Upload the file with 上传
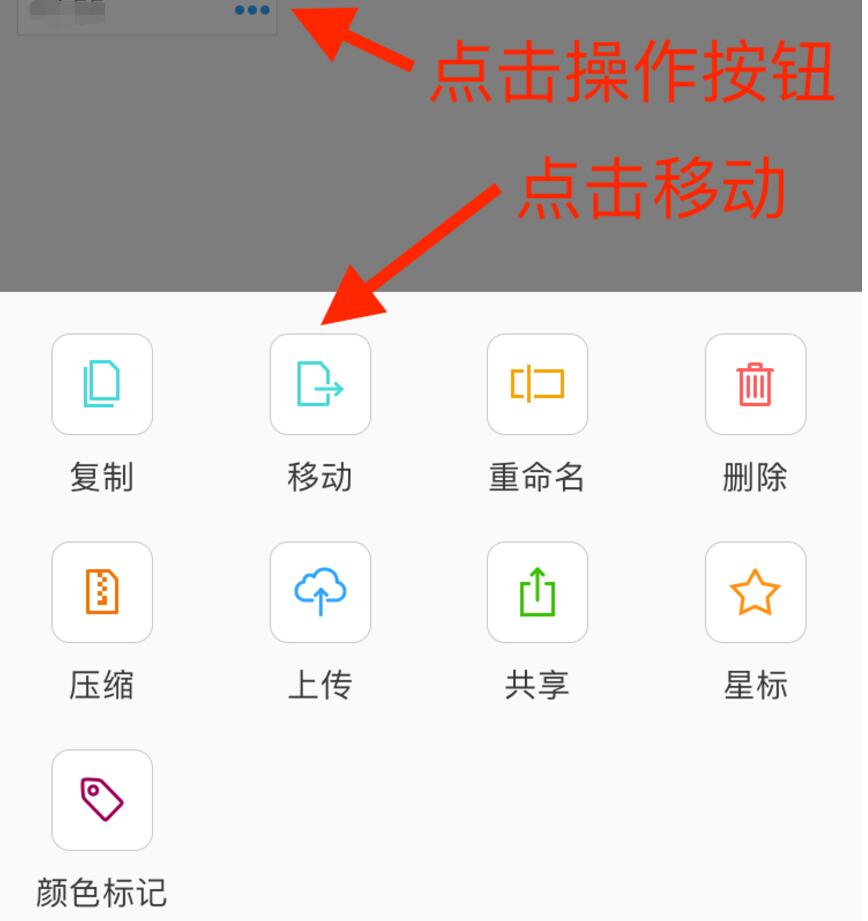Screen dimensions: 868x921 click(x=320, y=592)
